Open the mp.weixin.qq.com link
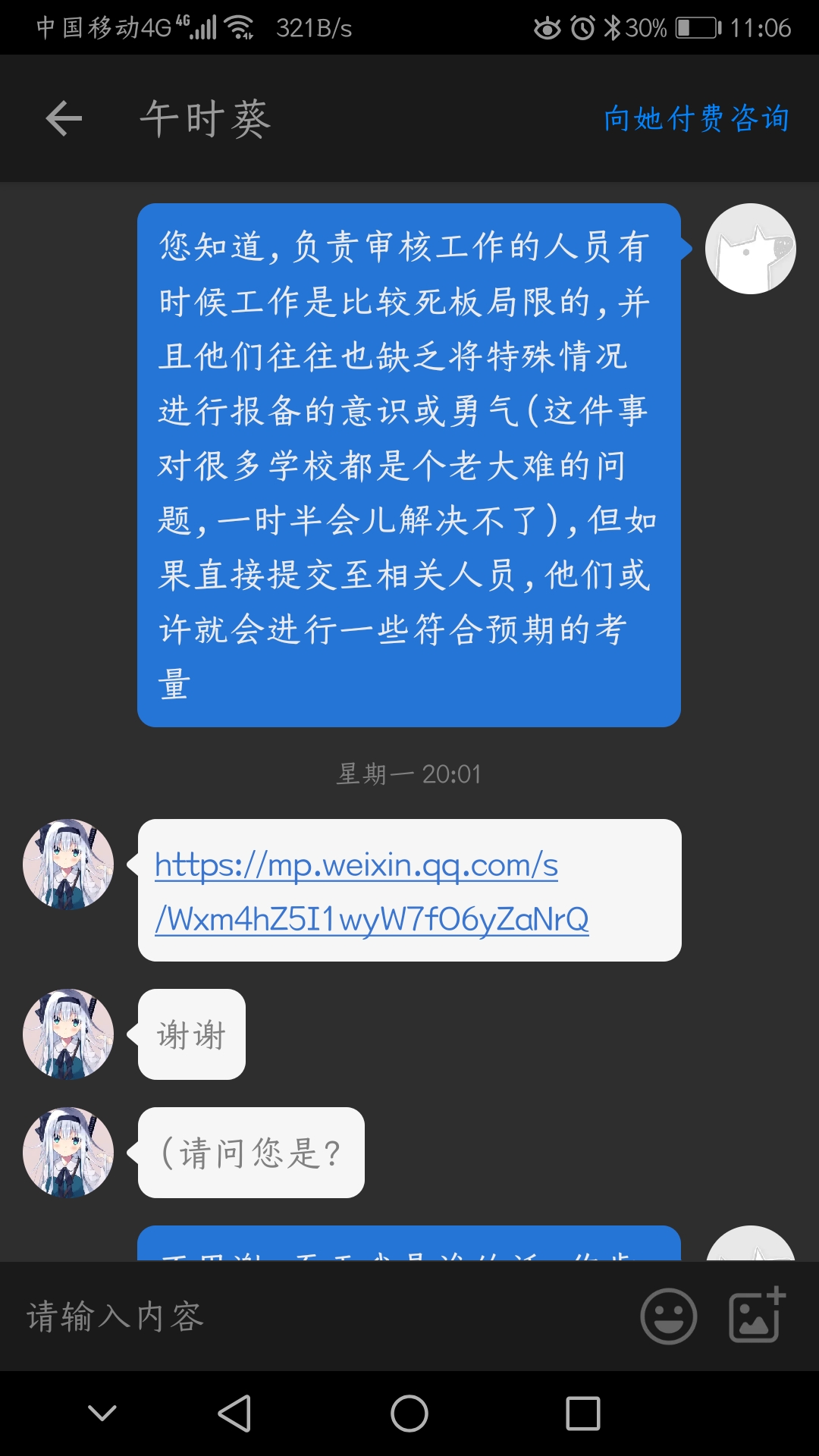This screenshot has width=819, height=1456. tap(372, 891)
